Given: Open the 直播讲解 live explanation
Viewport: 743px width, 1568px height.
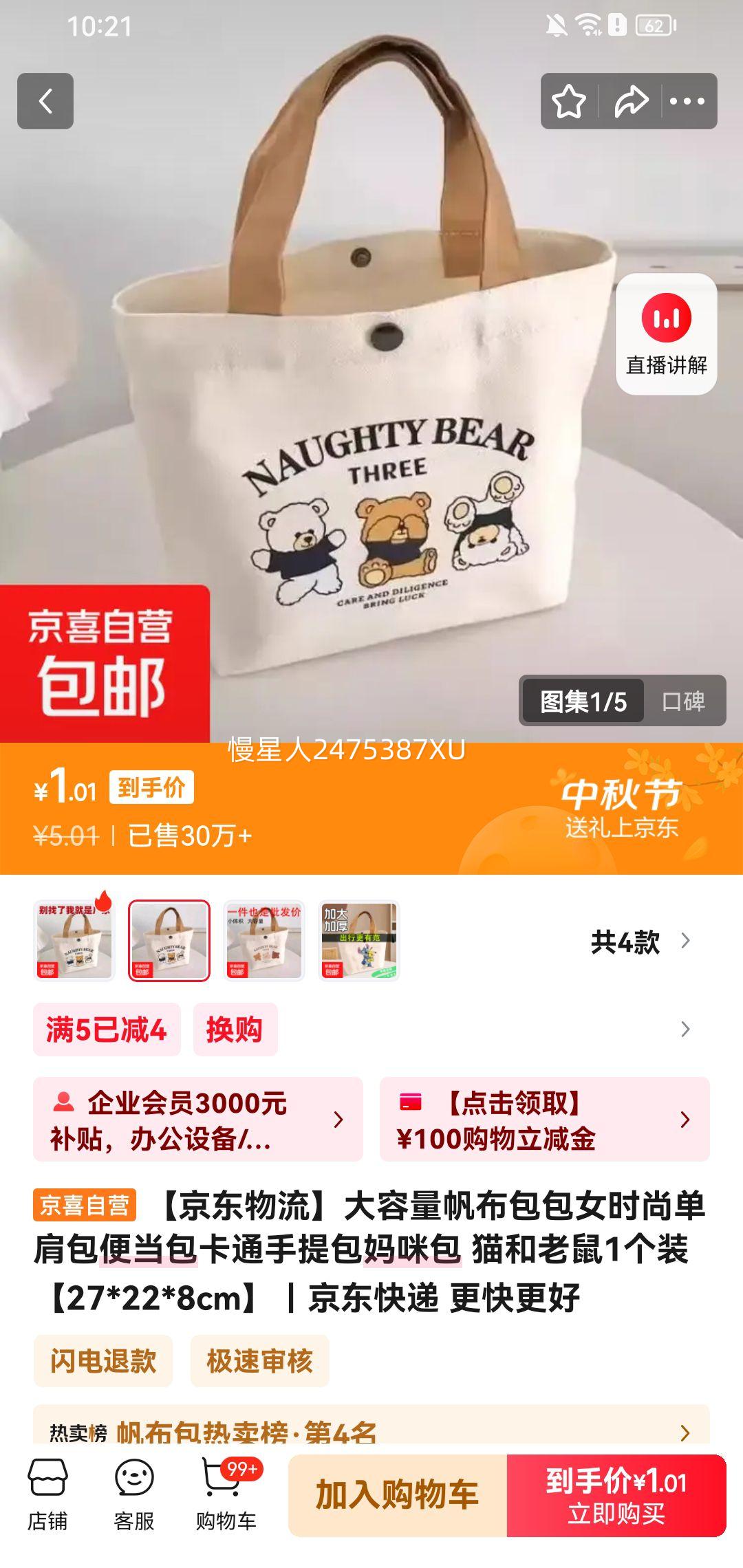Looking at the screenshot, I should click(x=666, y=334).
